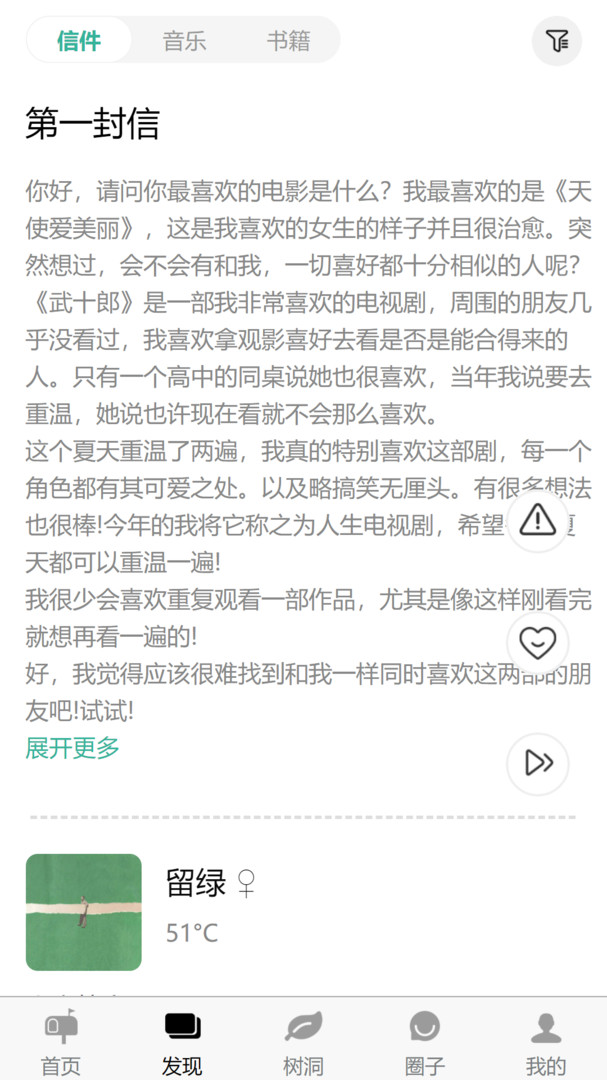Open 留绿's avatar

tap(84, 912)
